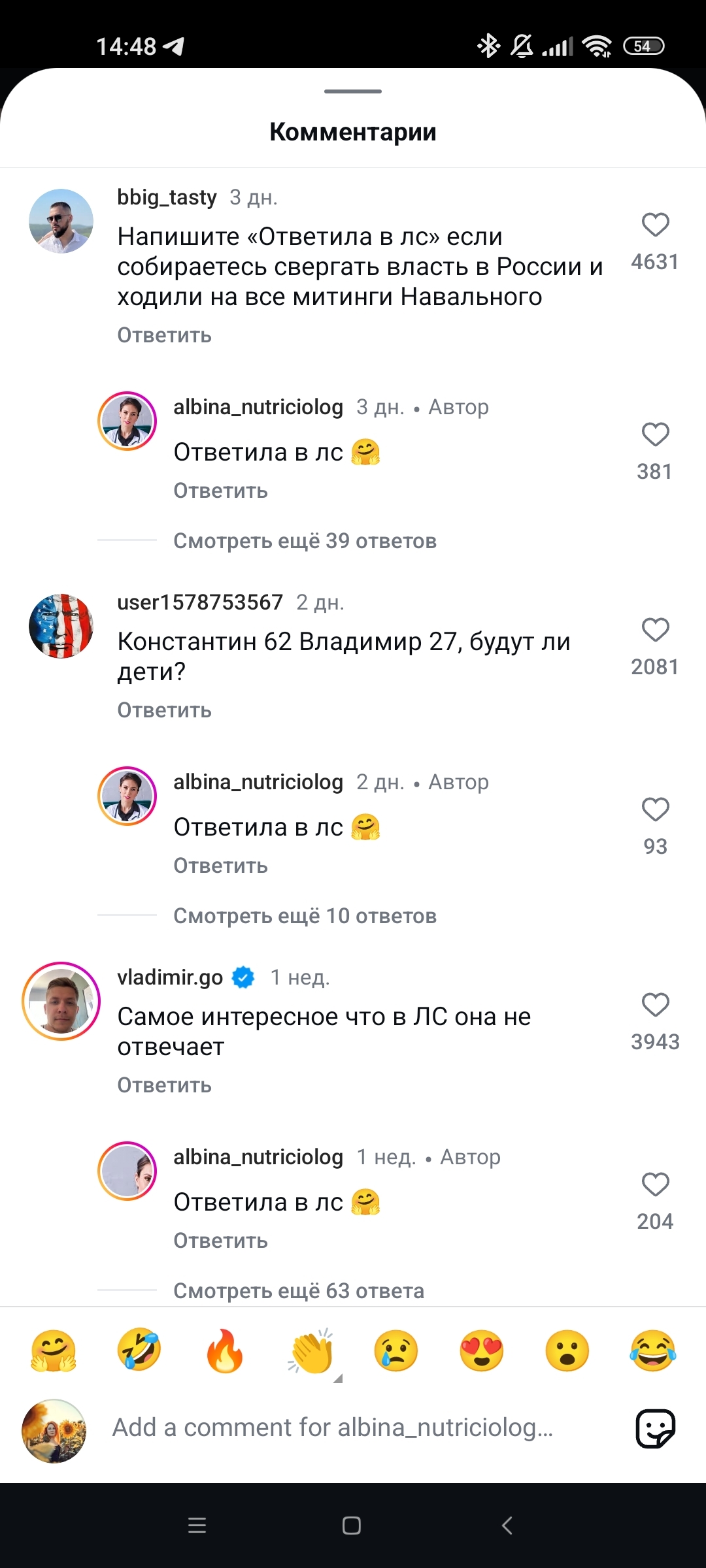Expand the 10 more replies thread
This screenshot has height=1568, width=706.
click(305, 916)
